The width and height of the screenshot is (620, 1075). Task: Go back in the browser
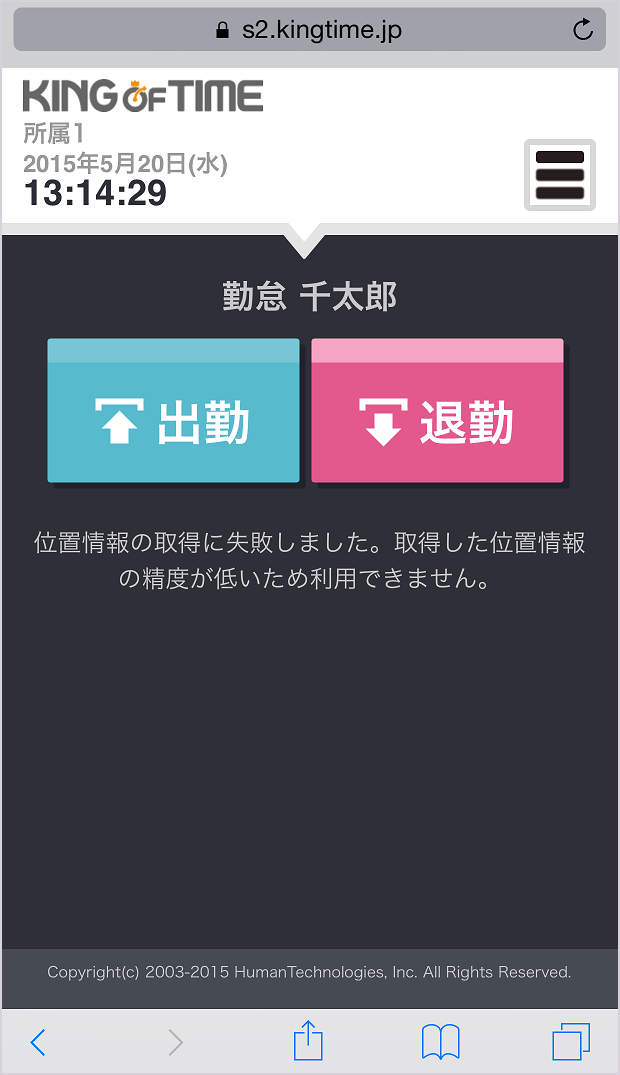click(38, 1042)
